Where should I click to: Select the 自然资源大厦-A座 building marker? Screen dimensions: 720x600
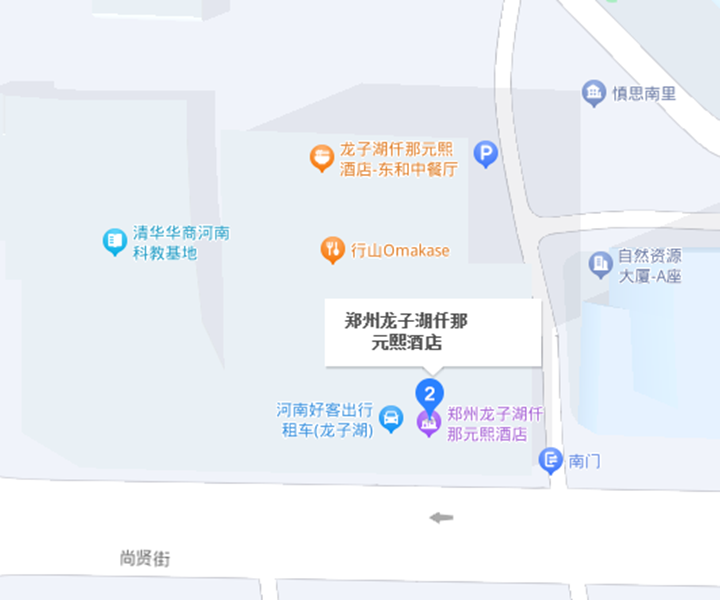pyautogui.click(x=600, y=263)
